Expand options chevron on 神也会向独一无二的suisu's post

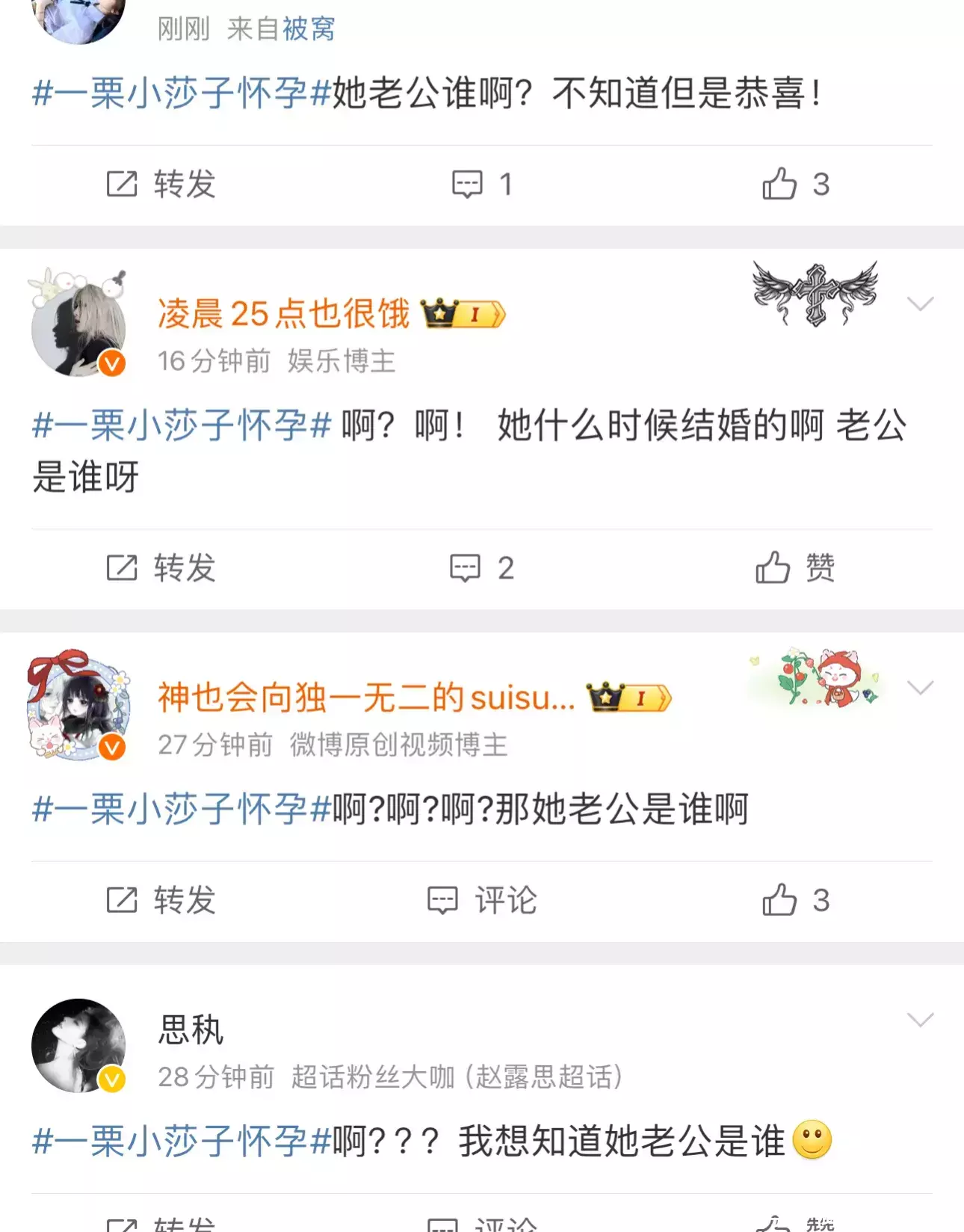919,688
